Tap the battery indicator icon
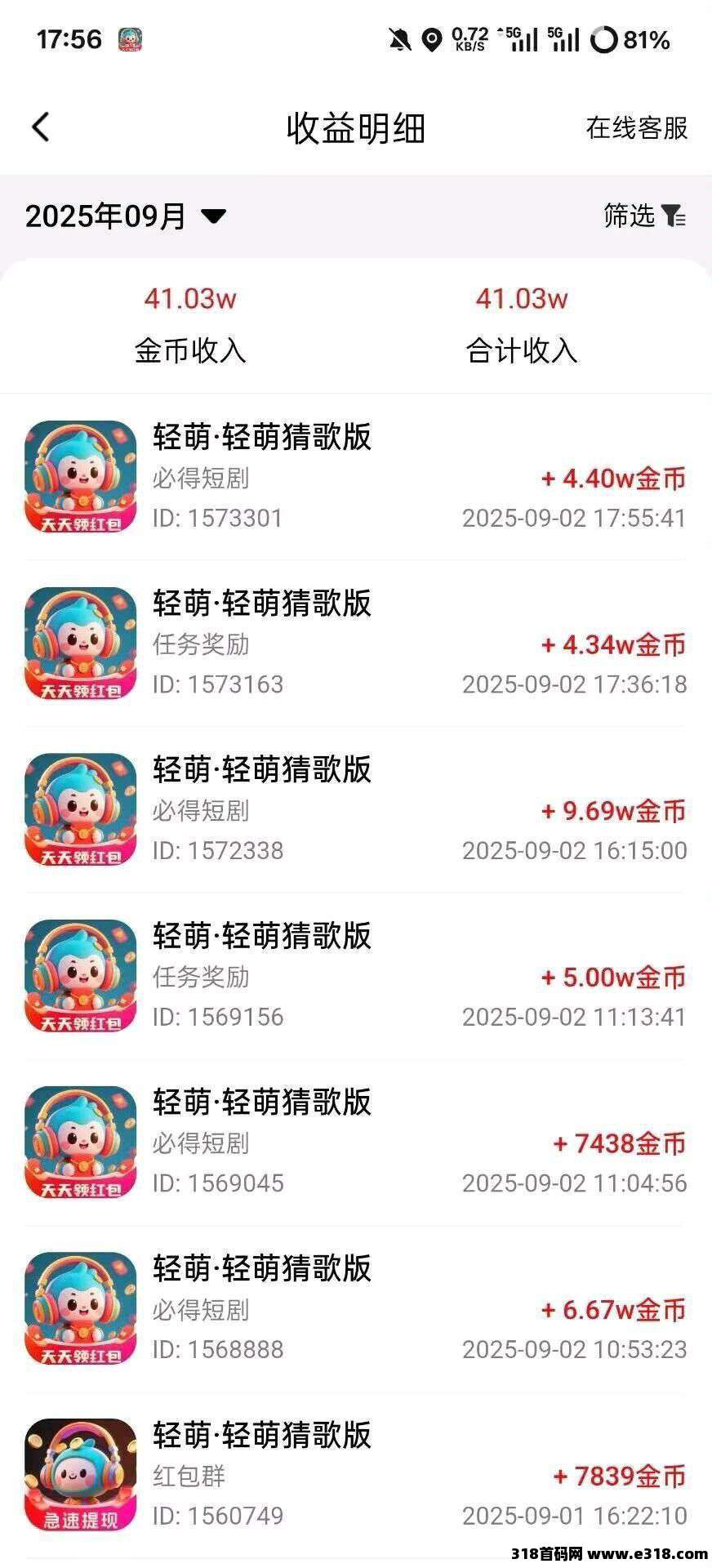Viewport: 712px width, 1568px height. (x=605, y=38)
